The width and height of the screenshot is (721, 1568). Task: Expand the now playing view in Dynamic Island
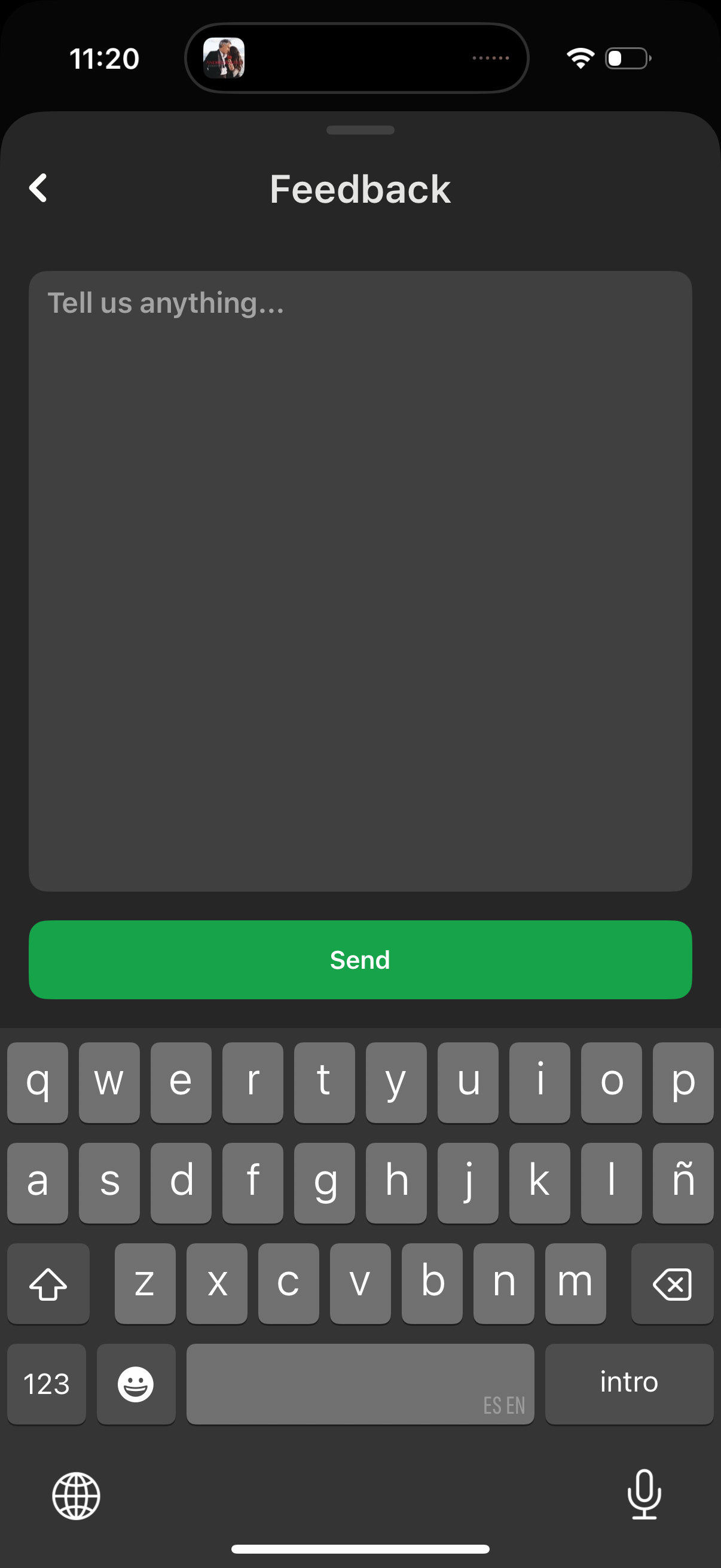tap(356, 58)
